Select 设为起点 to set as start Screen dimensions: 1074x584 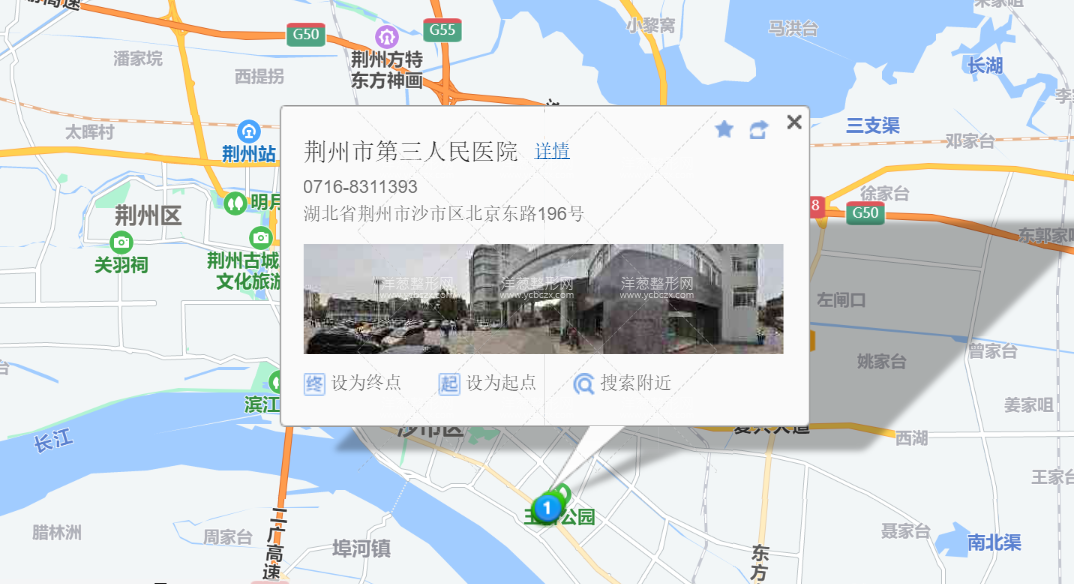coord(488,383)
